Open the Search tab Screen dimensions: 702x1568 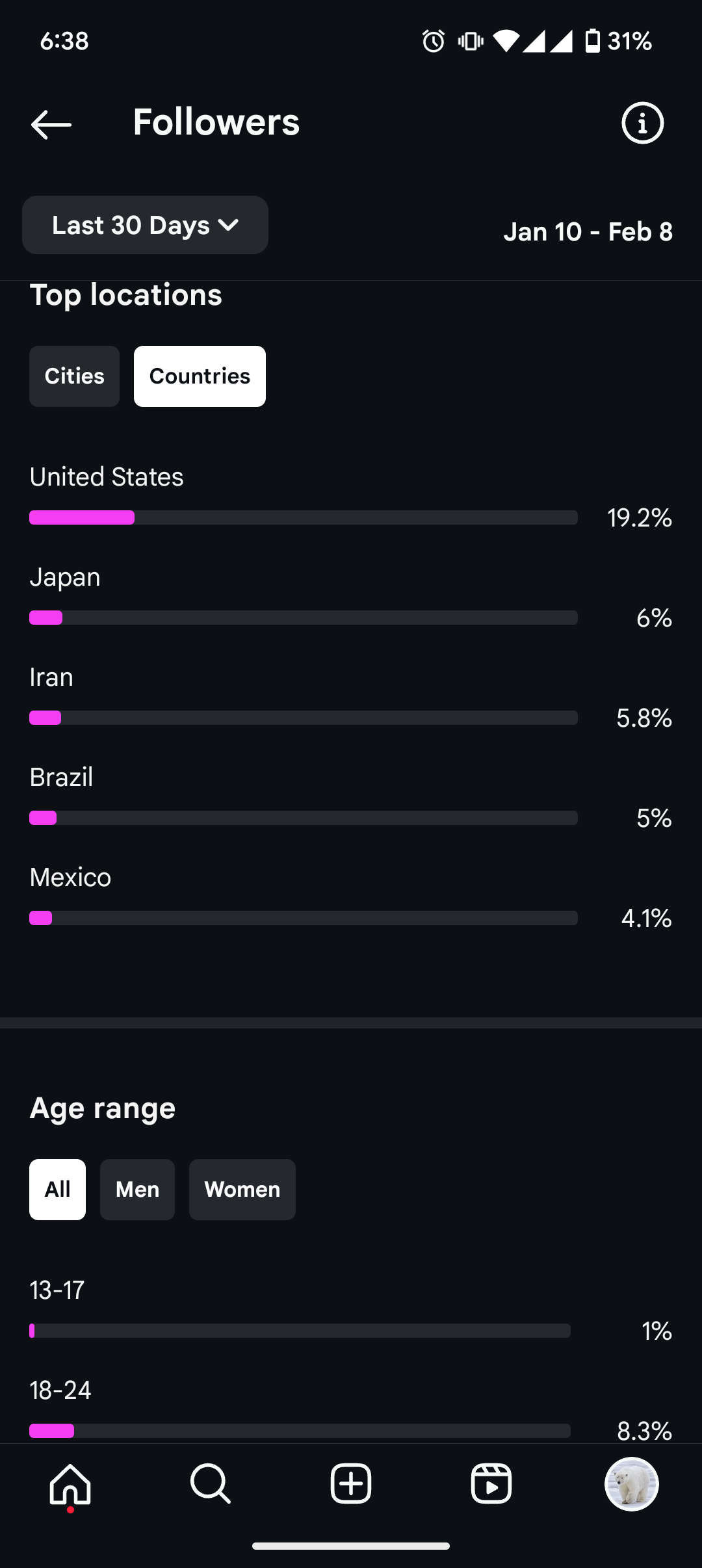[211, 1484]
